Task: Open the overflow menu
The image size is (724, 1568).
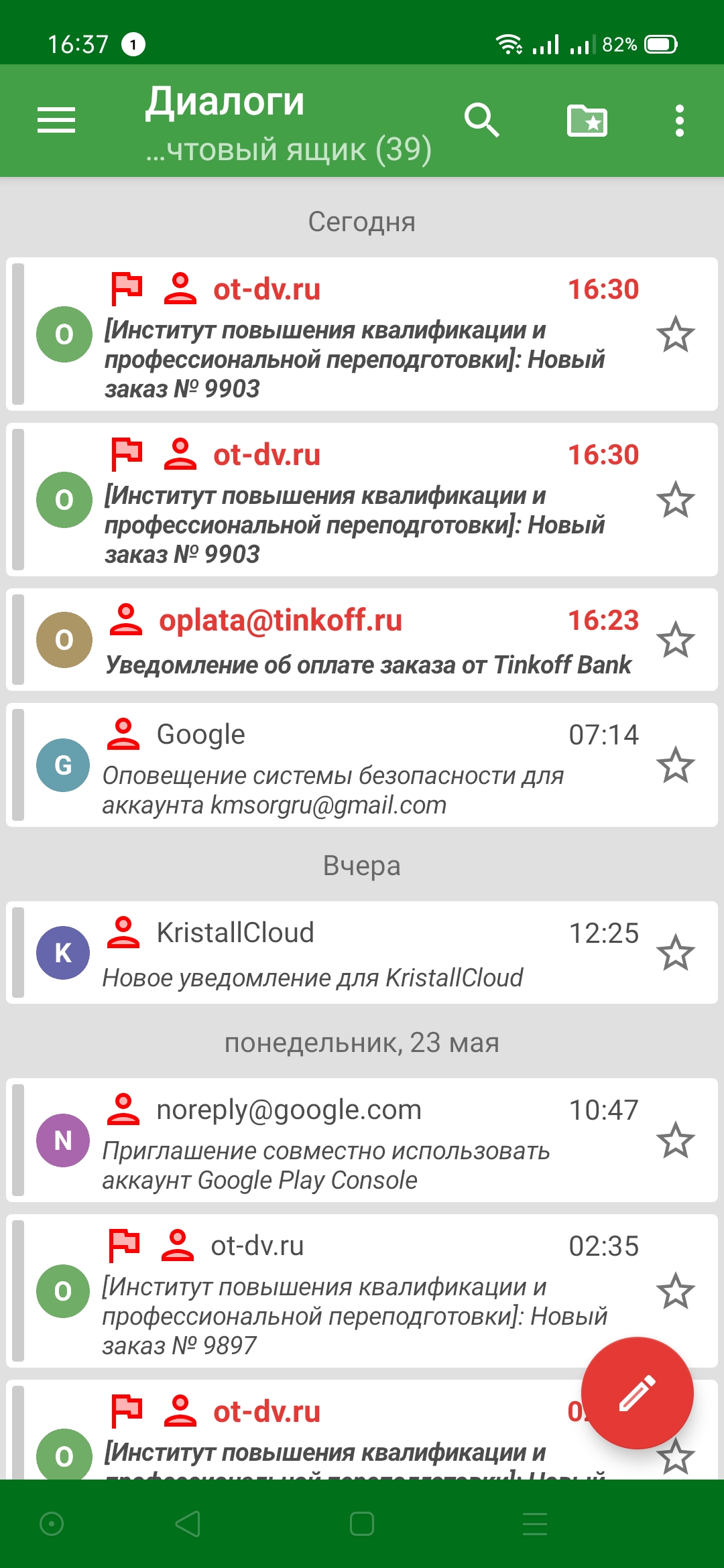Action: pyautogui.click(x=679, y=121)
